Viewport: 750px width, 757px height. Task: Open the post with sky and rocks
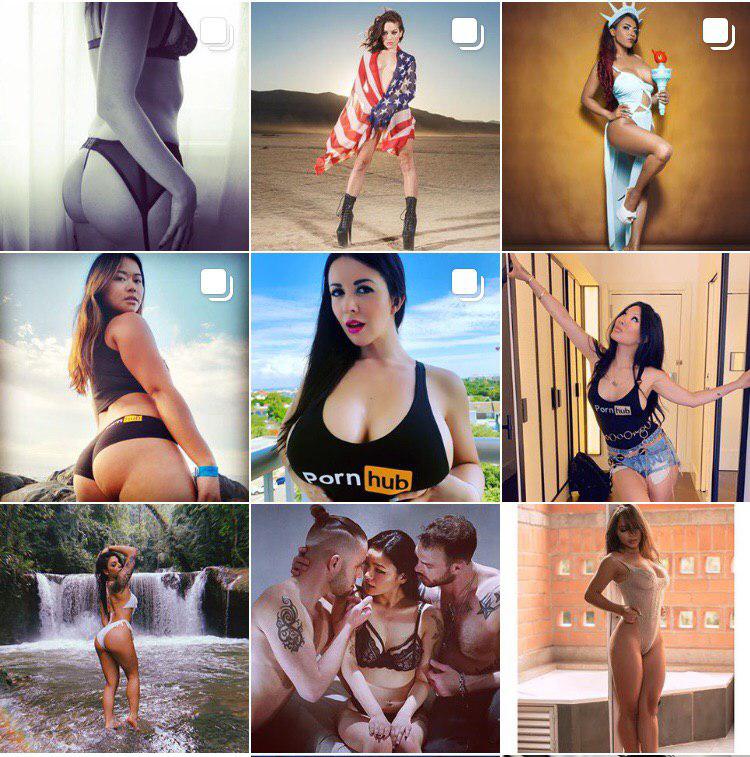(124, 377)
